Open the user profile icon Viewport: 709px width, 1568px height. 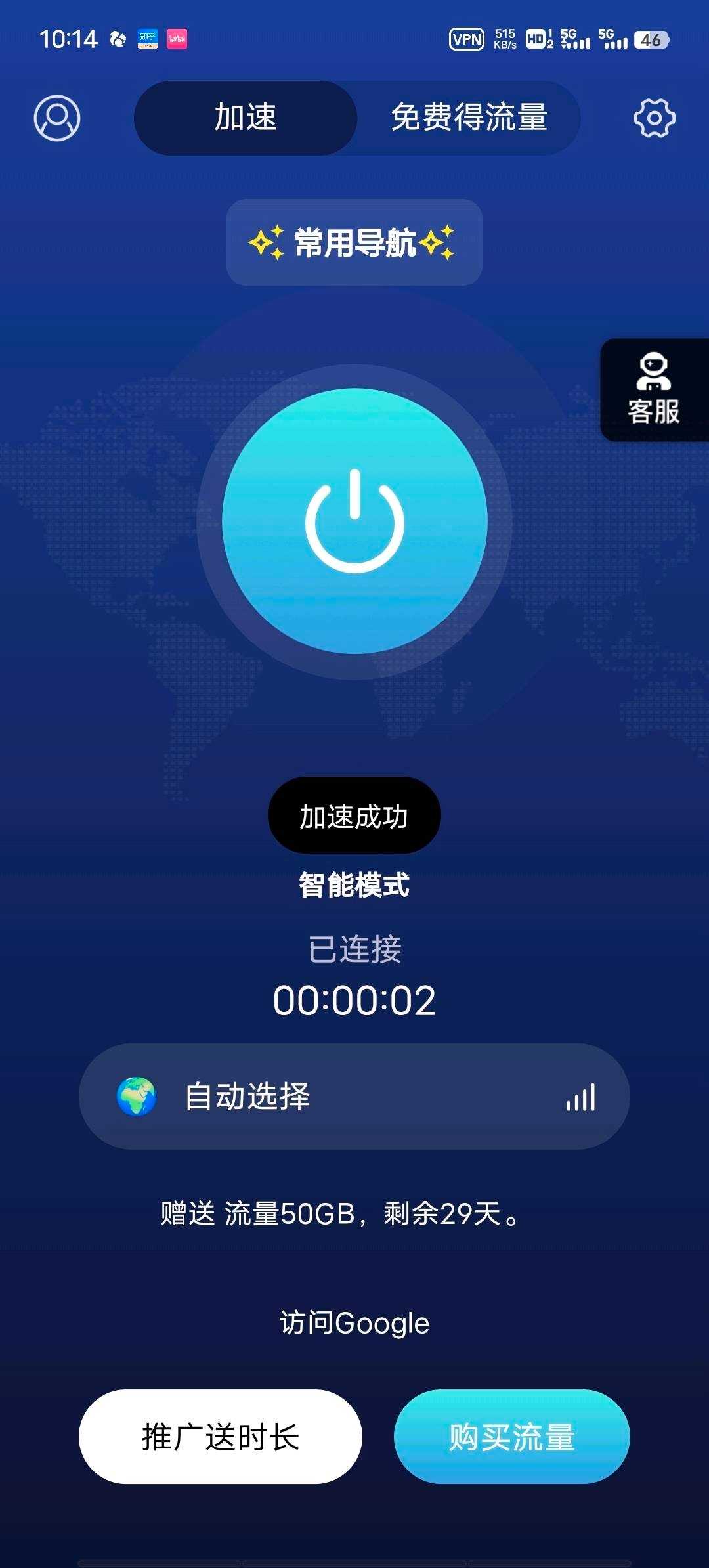[x=57, y=118]
